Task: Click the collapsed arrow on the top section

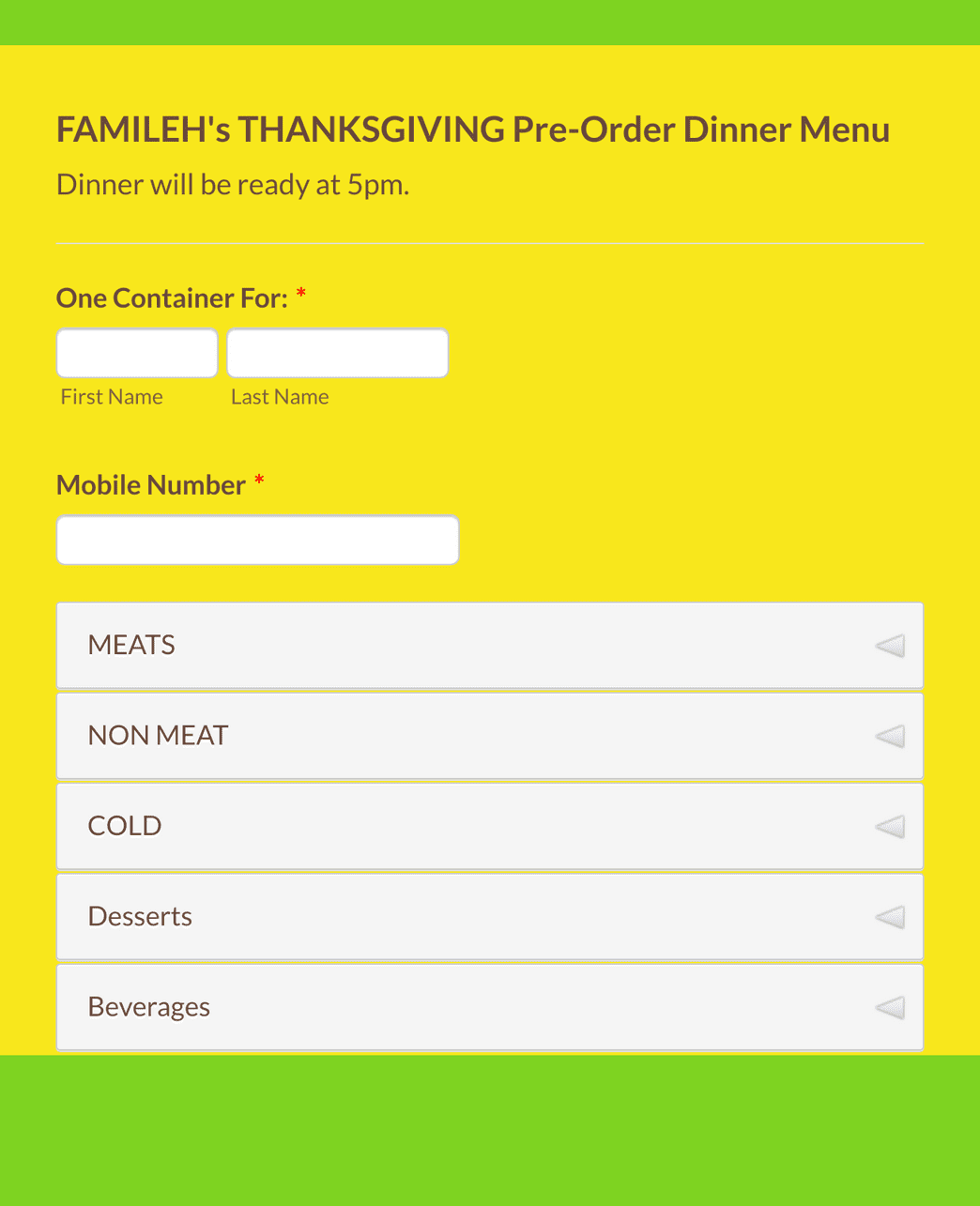Action: coord(889,646)
